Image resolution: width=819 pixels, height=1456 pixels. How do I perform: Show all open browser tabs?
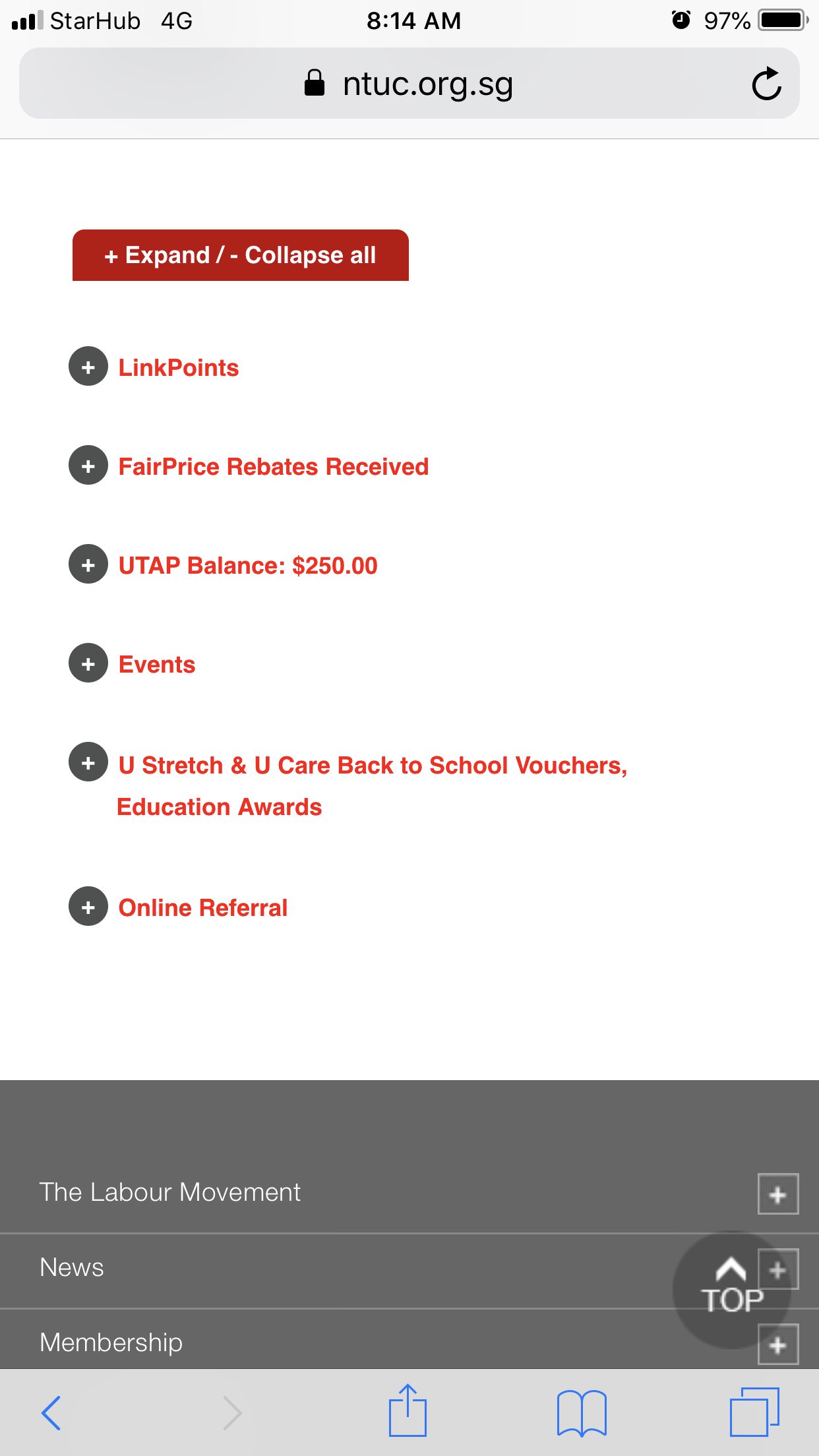pos(754,1412)
